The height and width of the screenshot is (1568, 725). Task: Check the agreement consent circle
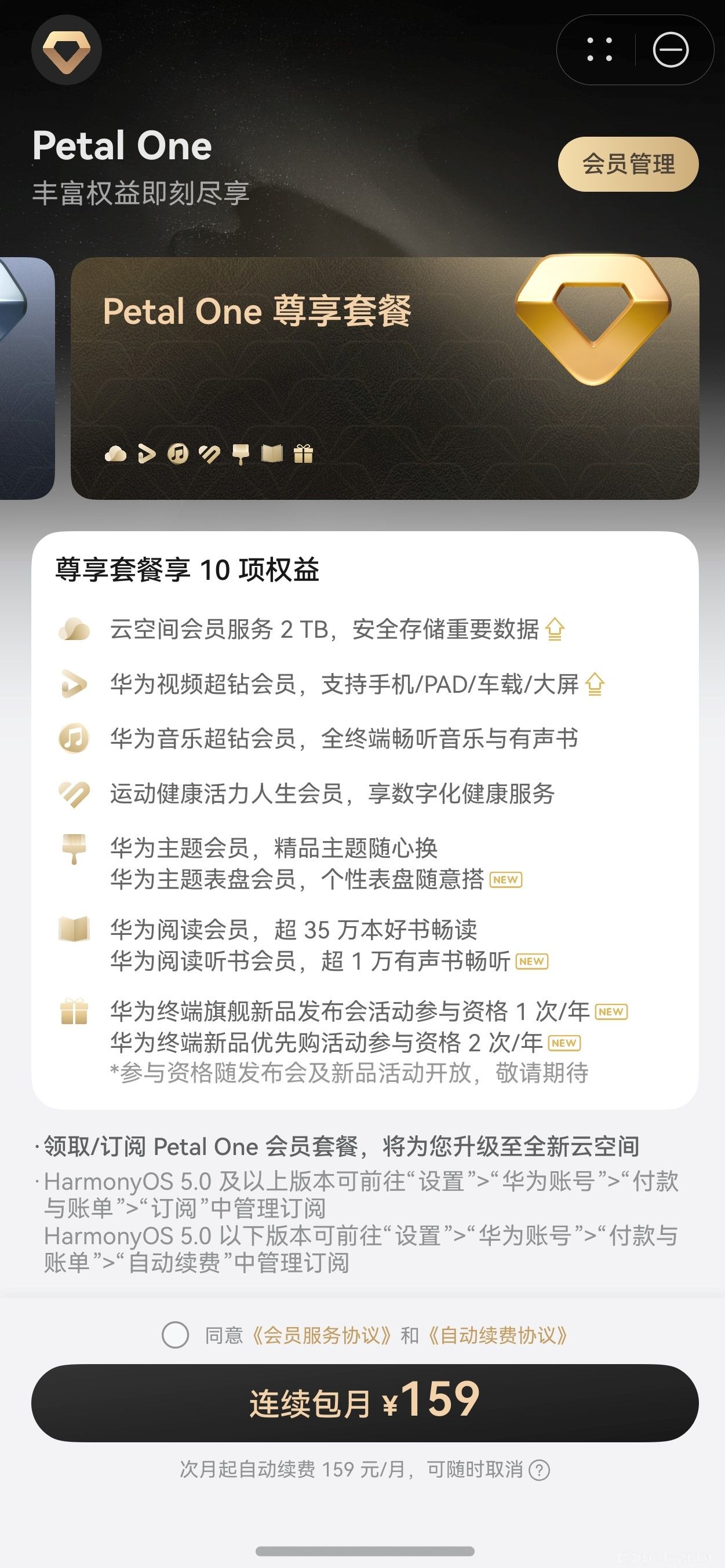tap(175, 1335)
